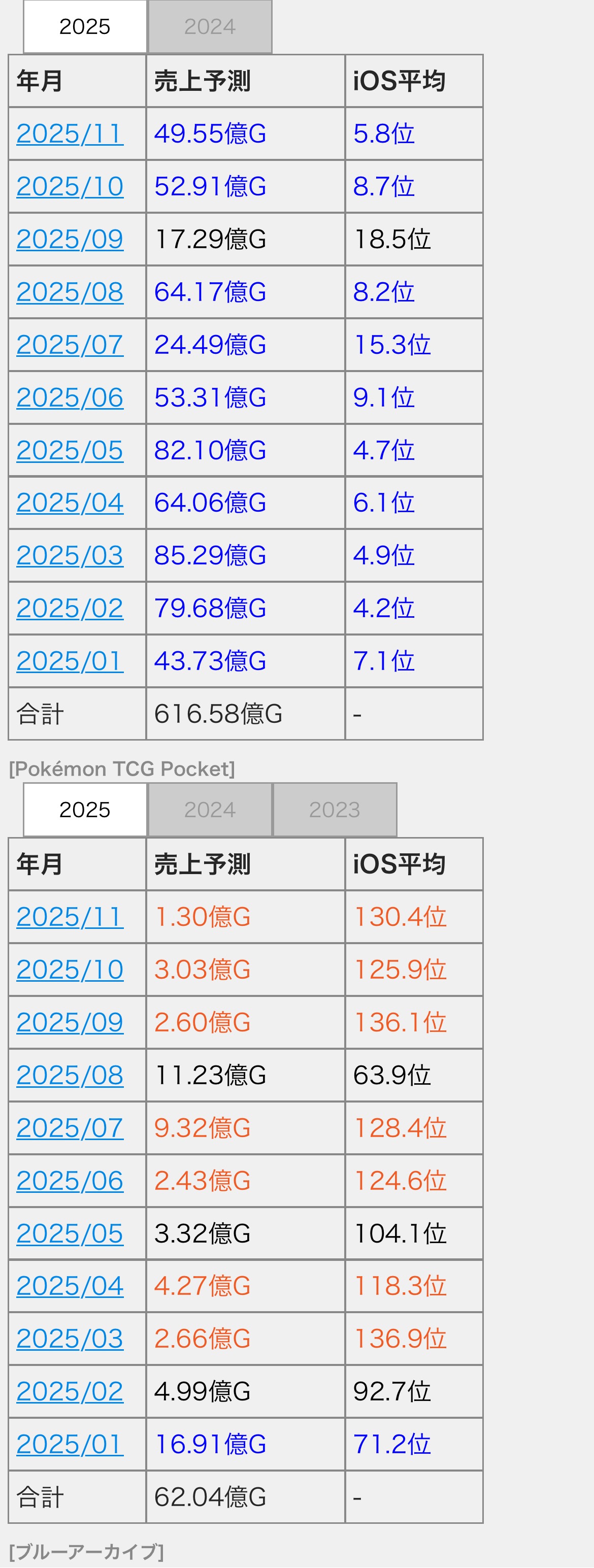View the 2025/01 link beside 16.91億G

click(70, 1444)
